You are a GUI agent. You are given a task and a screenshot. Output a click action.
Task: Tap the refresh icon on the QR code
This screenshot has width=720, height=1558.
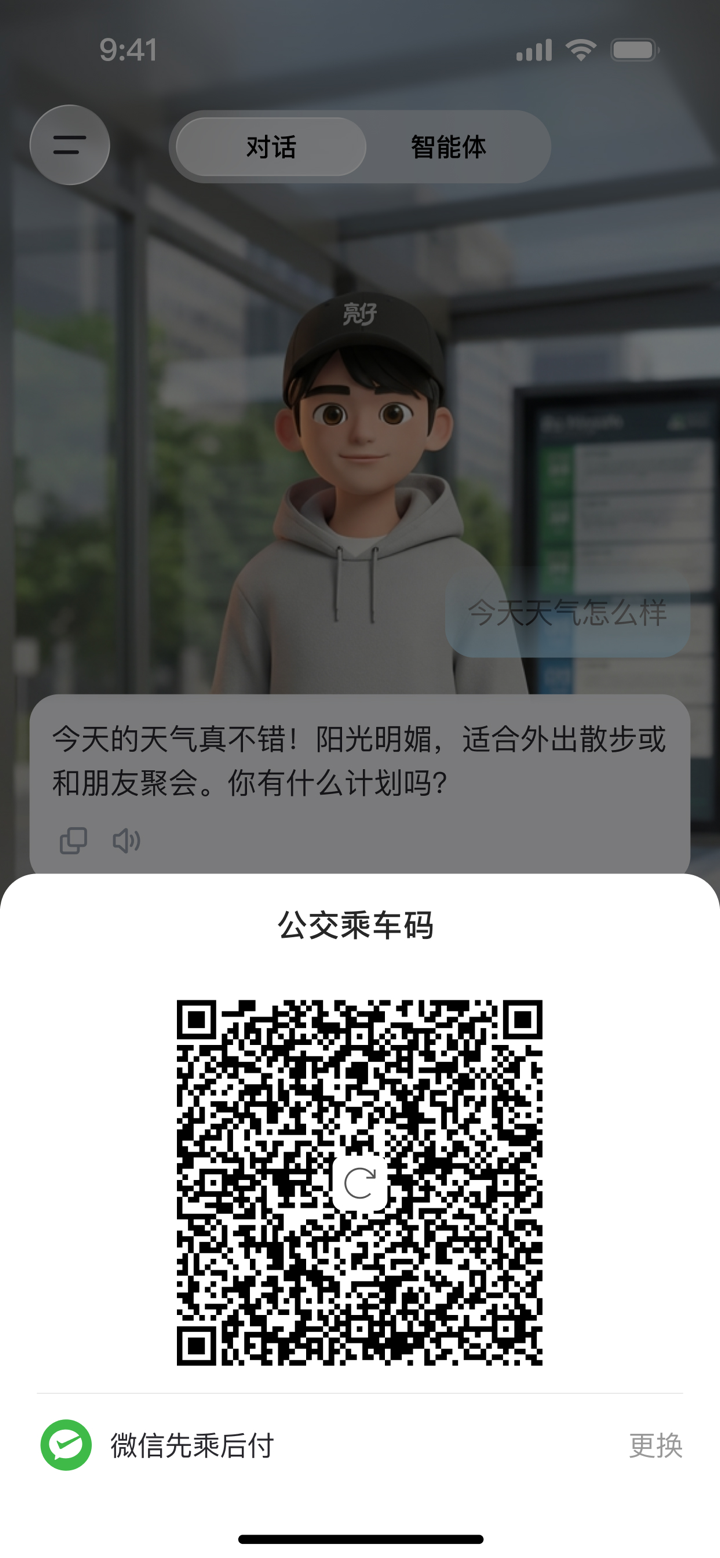coord(362,1182)
